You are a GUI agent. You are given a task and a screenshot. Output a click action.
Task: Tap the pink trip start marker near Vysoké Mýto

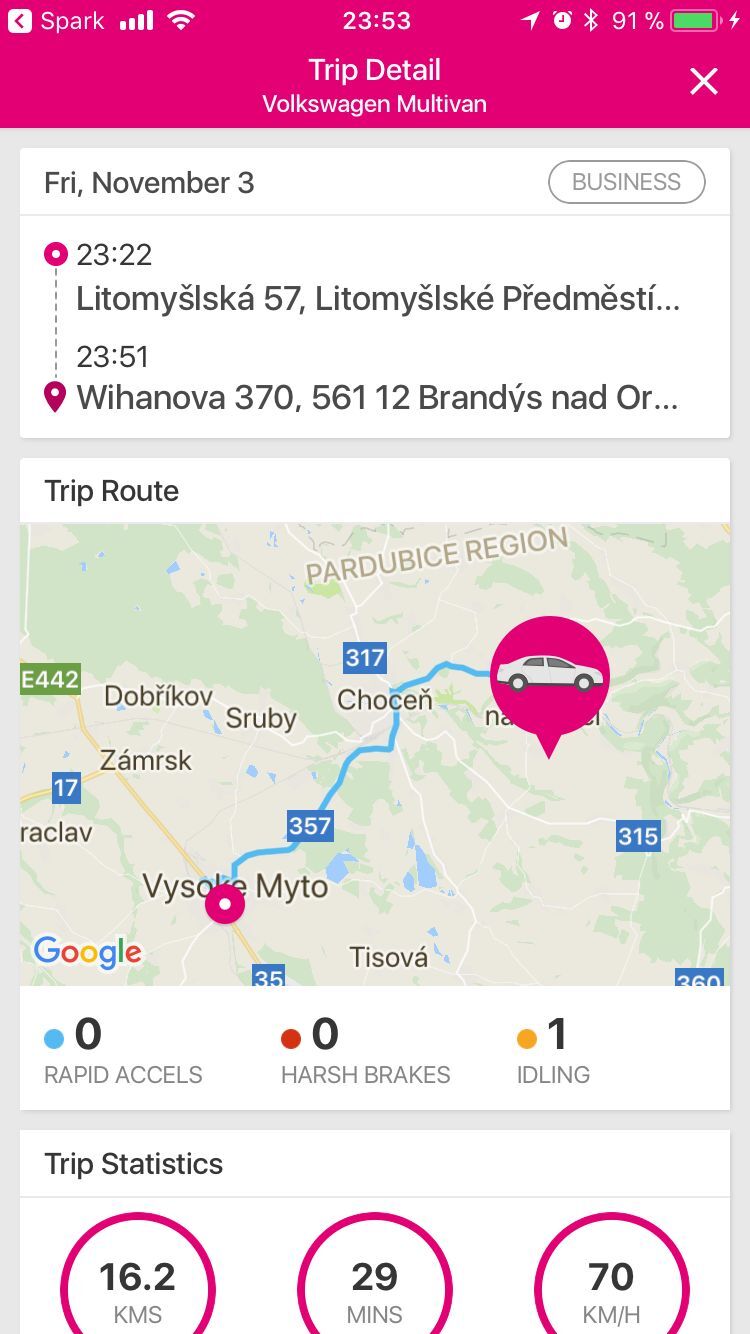point(225,902)
